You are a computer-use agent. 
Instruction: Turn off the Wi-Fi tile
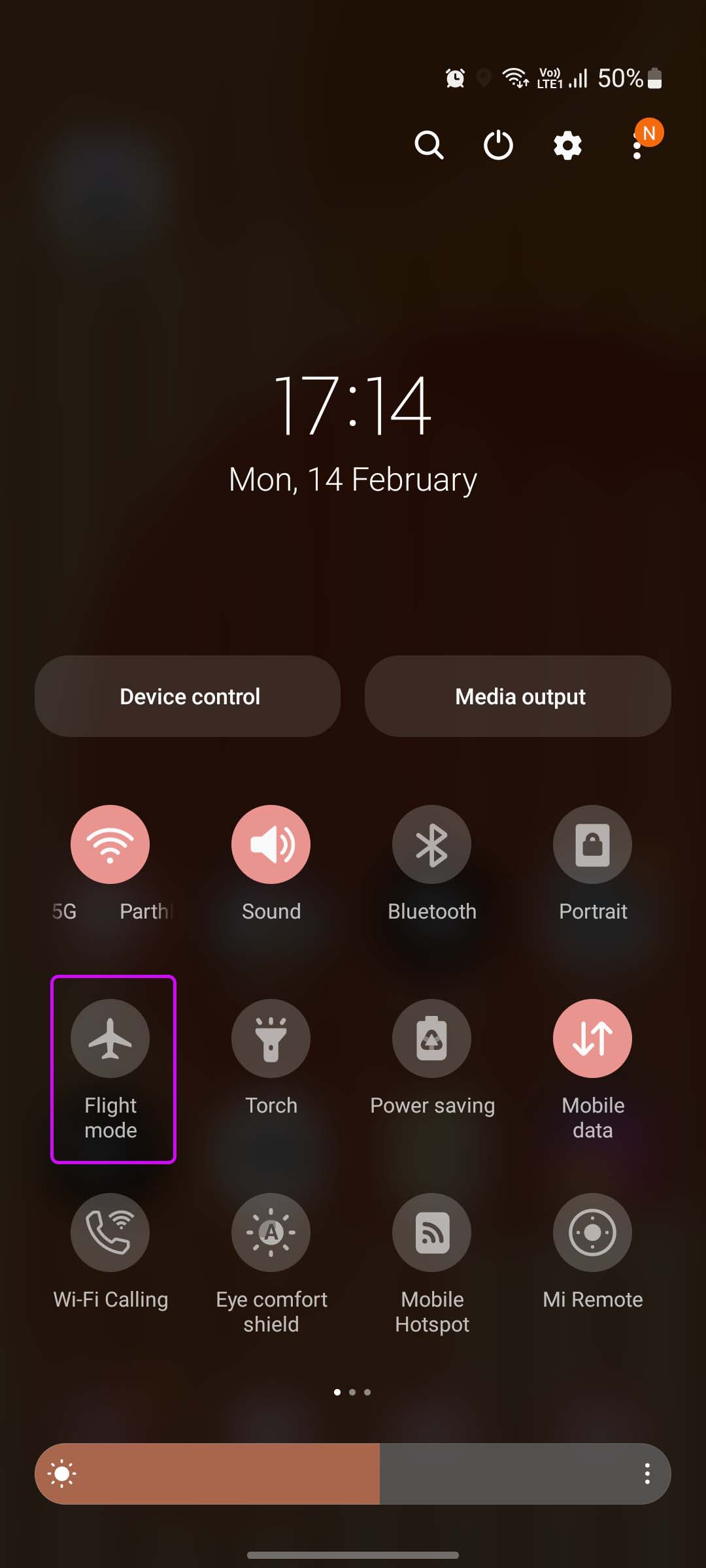[x=110, y=844]
